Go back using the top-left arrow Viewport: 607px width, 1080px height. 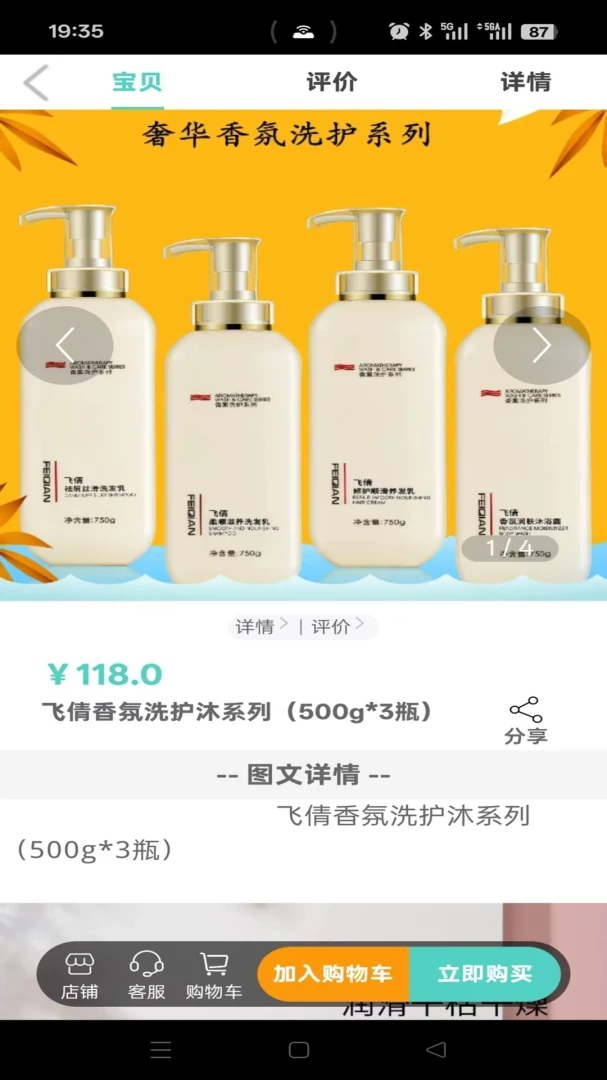(36, 83)
